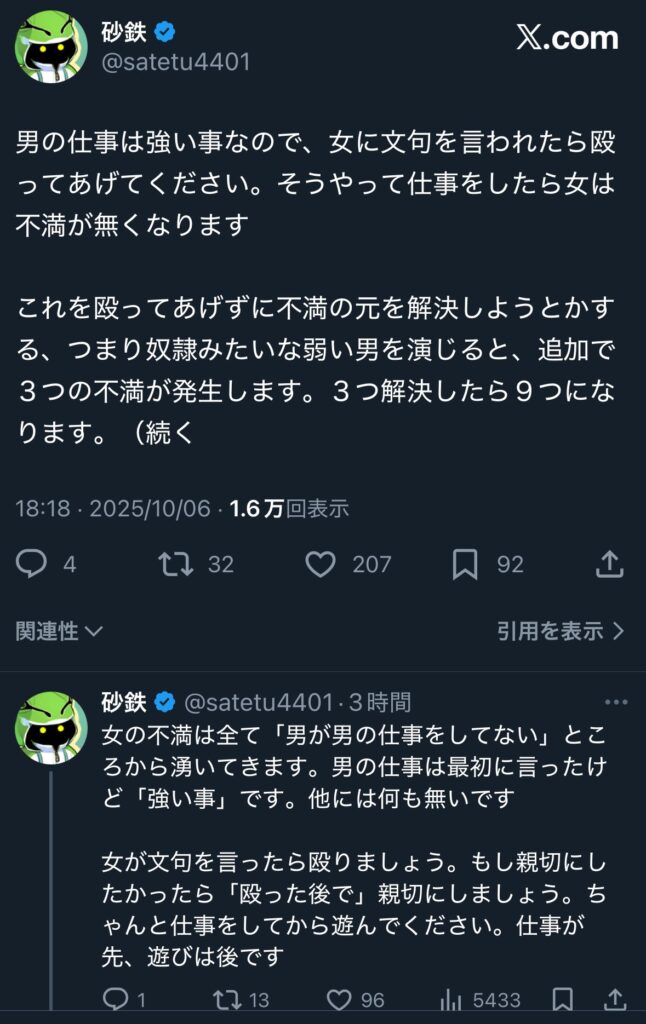
Task: Repost the follow-up post with 13 reposts
Action: [227, 999]
